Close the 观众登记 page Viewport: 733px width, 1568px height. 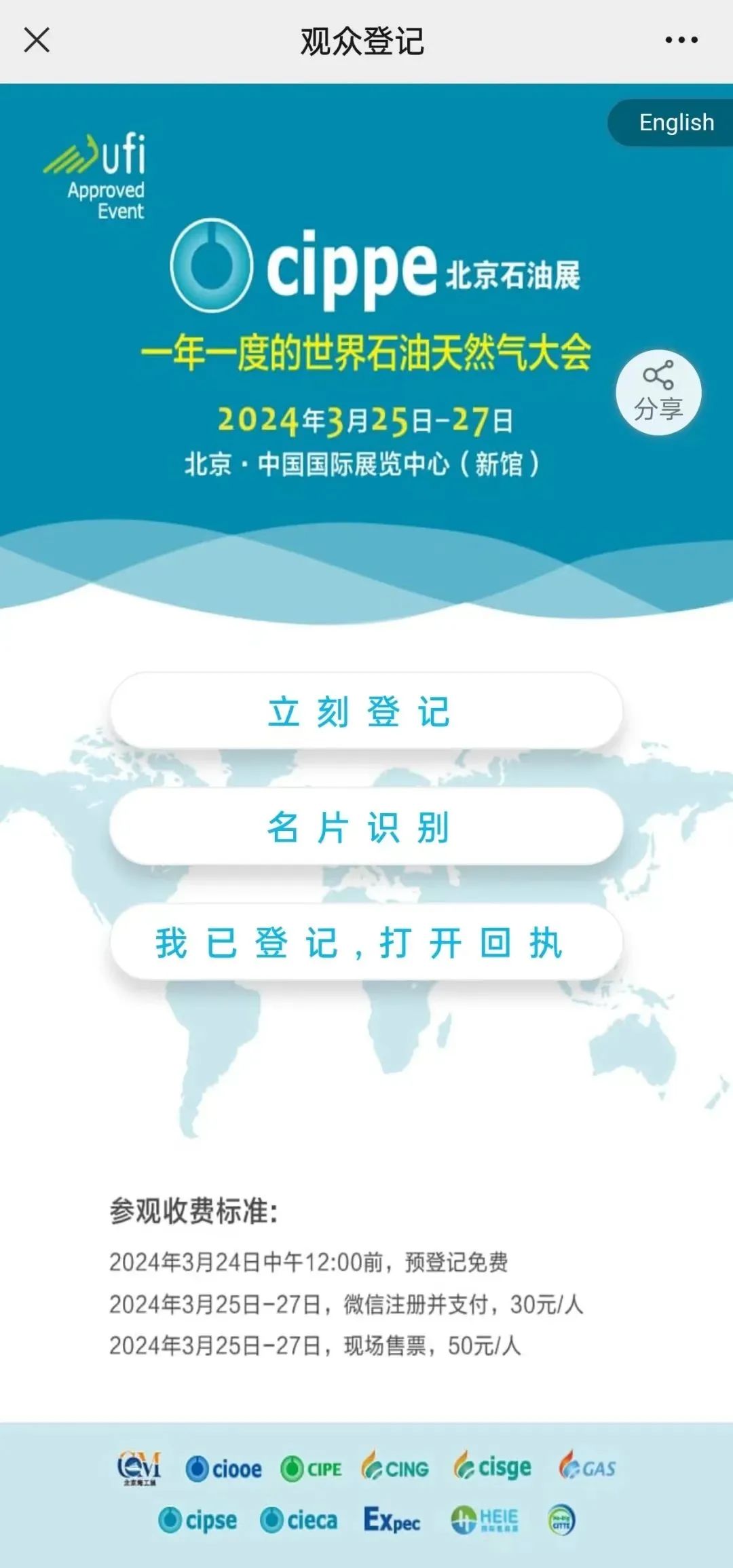pyautogui.click(x=37, y=40)
